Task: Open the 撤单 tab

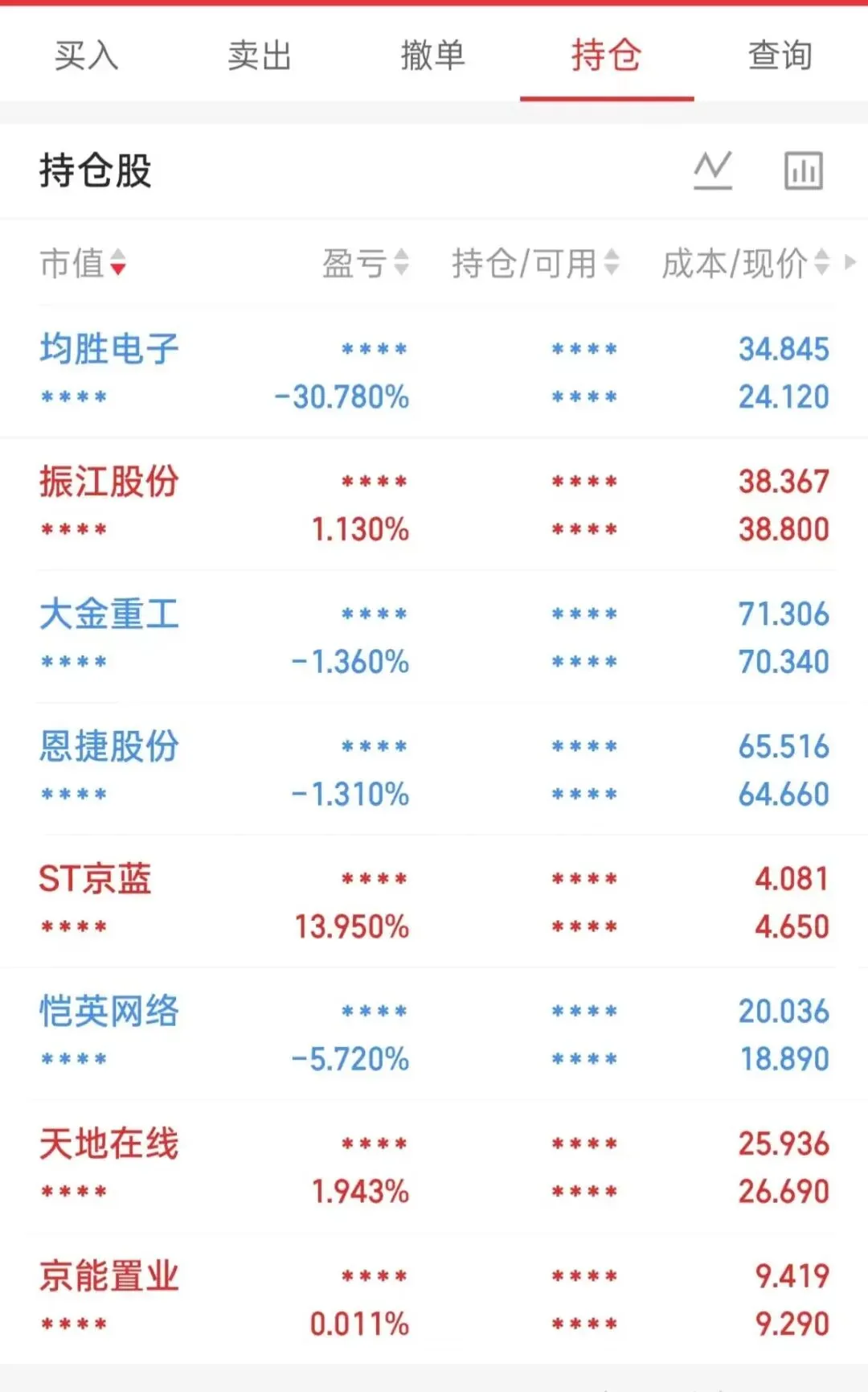Action: tap(433, 55)
